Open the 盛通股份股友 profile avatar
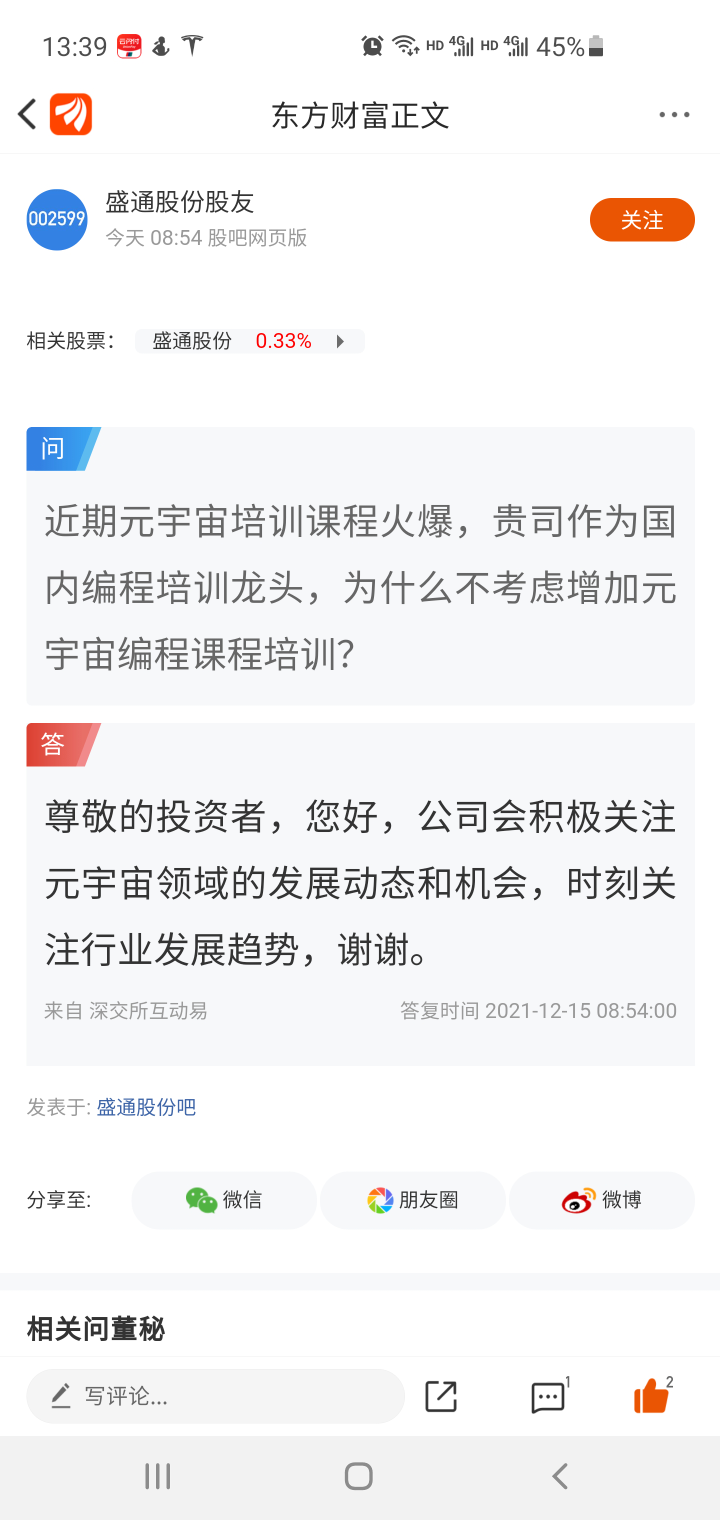 [x=57, y=219]
